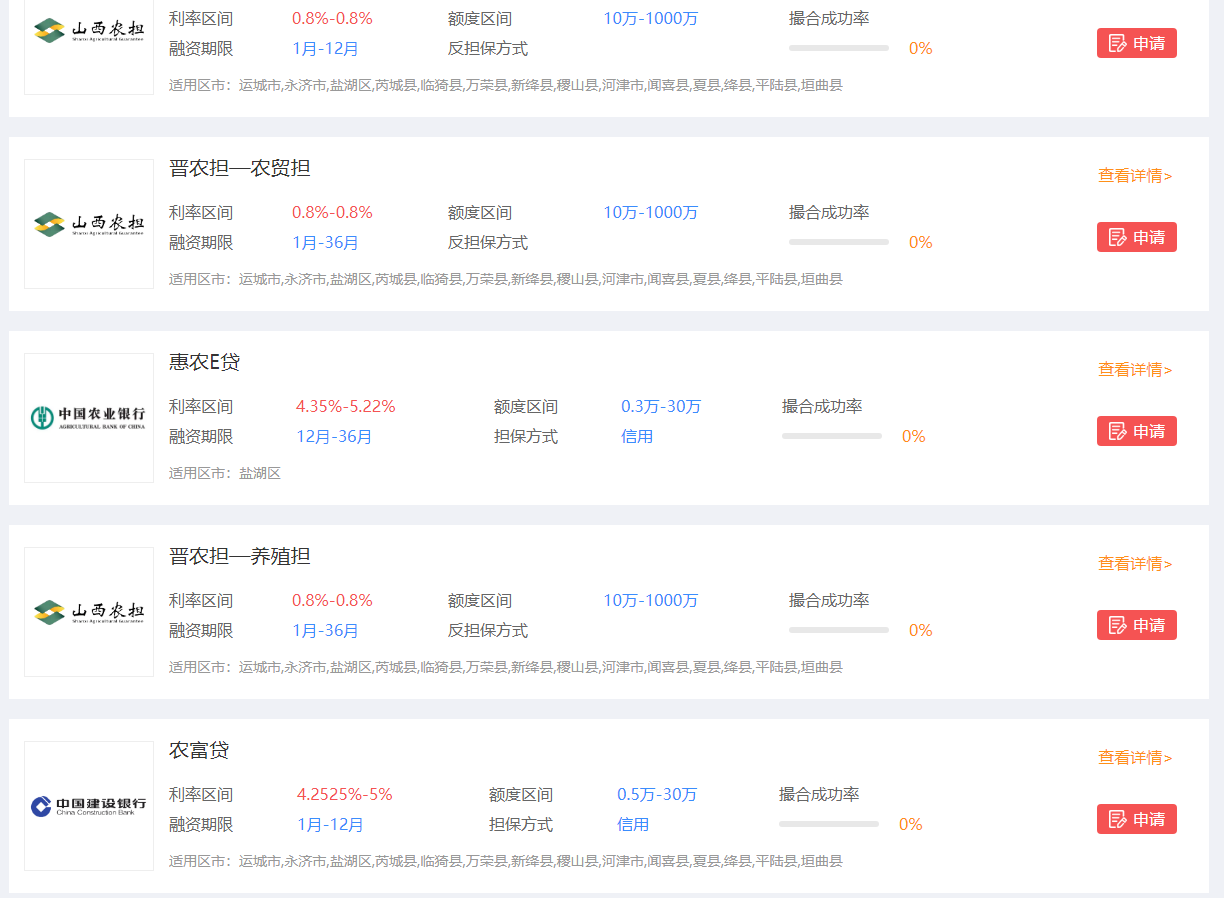See details of 晋农担—养殖担
Viewport: 1224px width, 898px height.
tap(1135, 564)
